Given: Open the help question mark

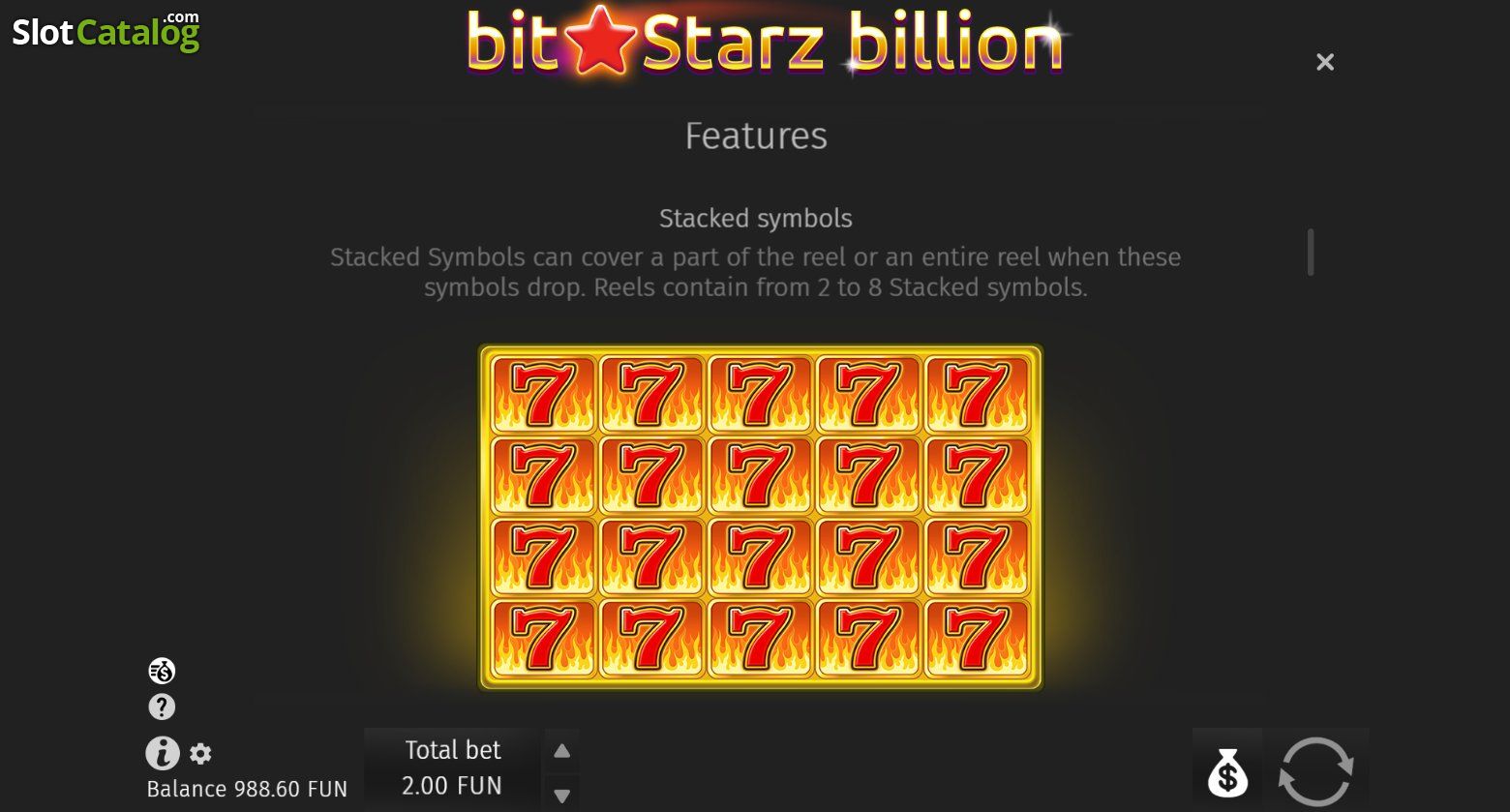Looking at the screenshot, I should pyautogui.click(x=162, y=707).
